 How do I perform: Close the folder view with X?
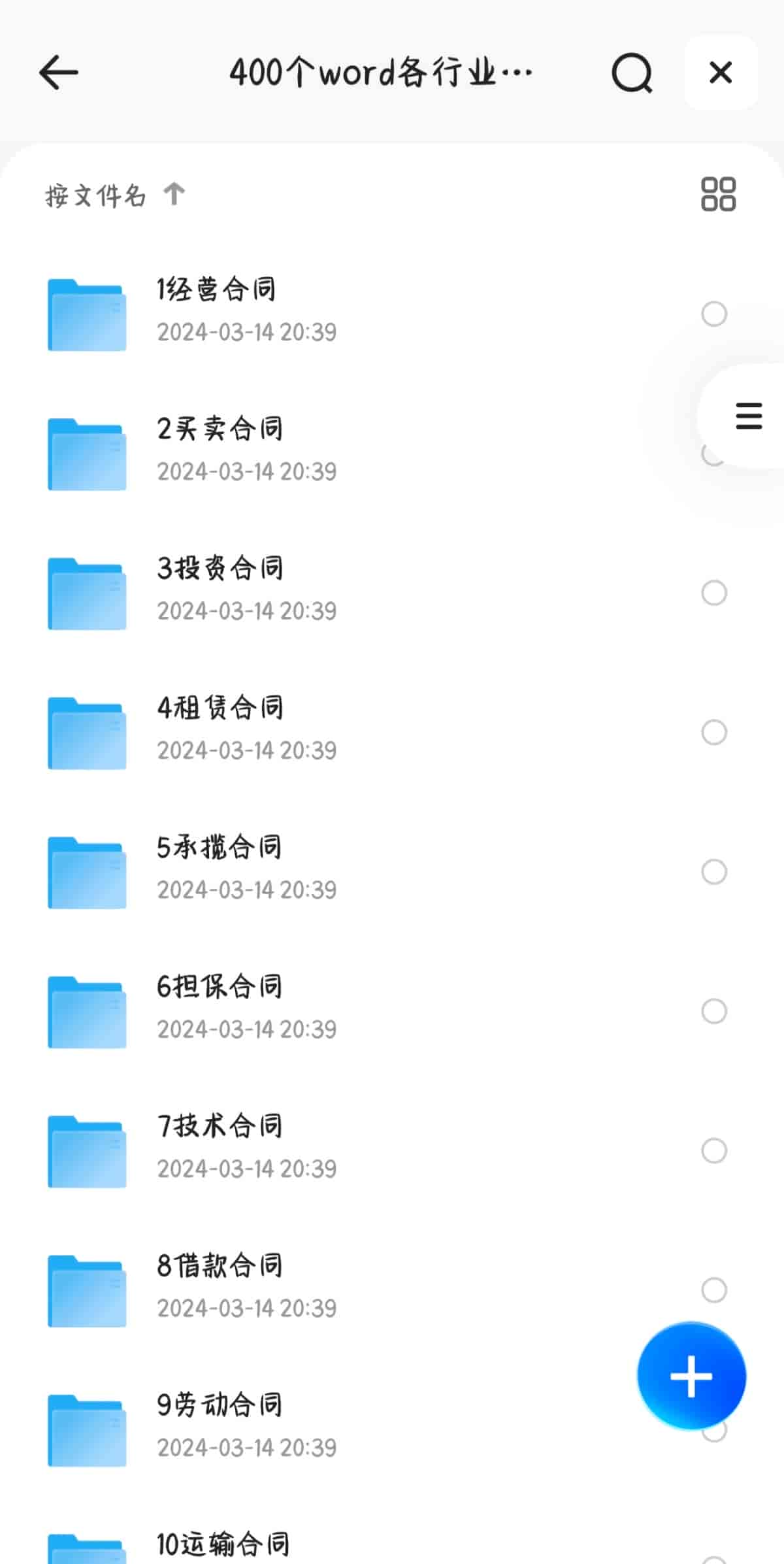click(721, 73)
